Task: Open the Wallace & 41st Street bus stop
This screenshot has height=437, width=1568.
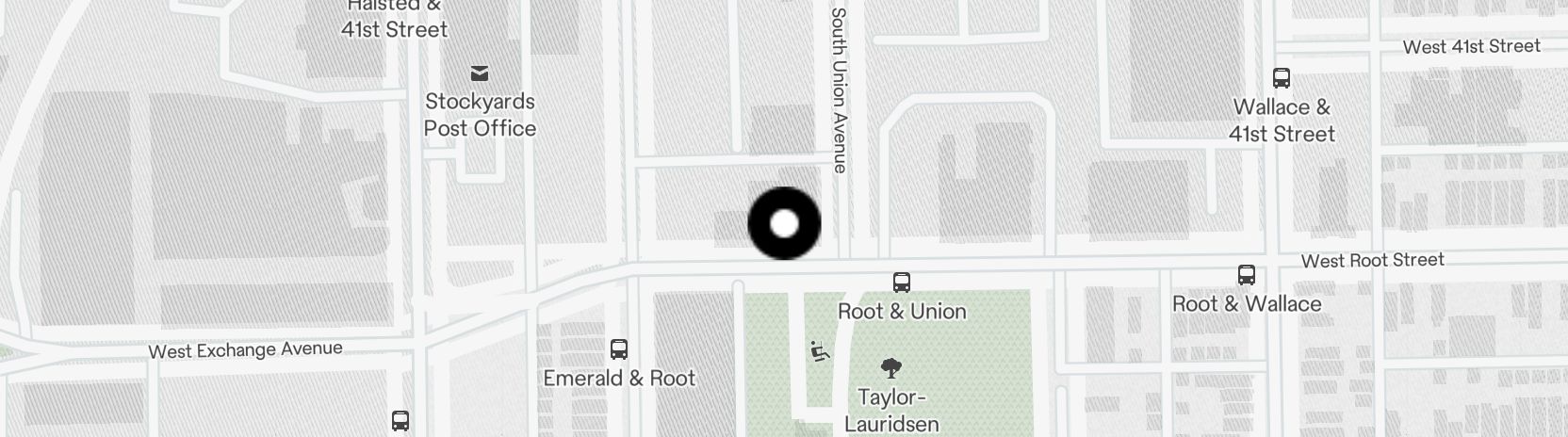Action: [1281, 78]
